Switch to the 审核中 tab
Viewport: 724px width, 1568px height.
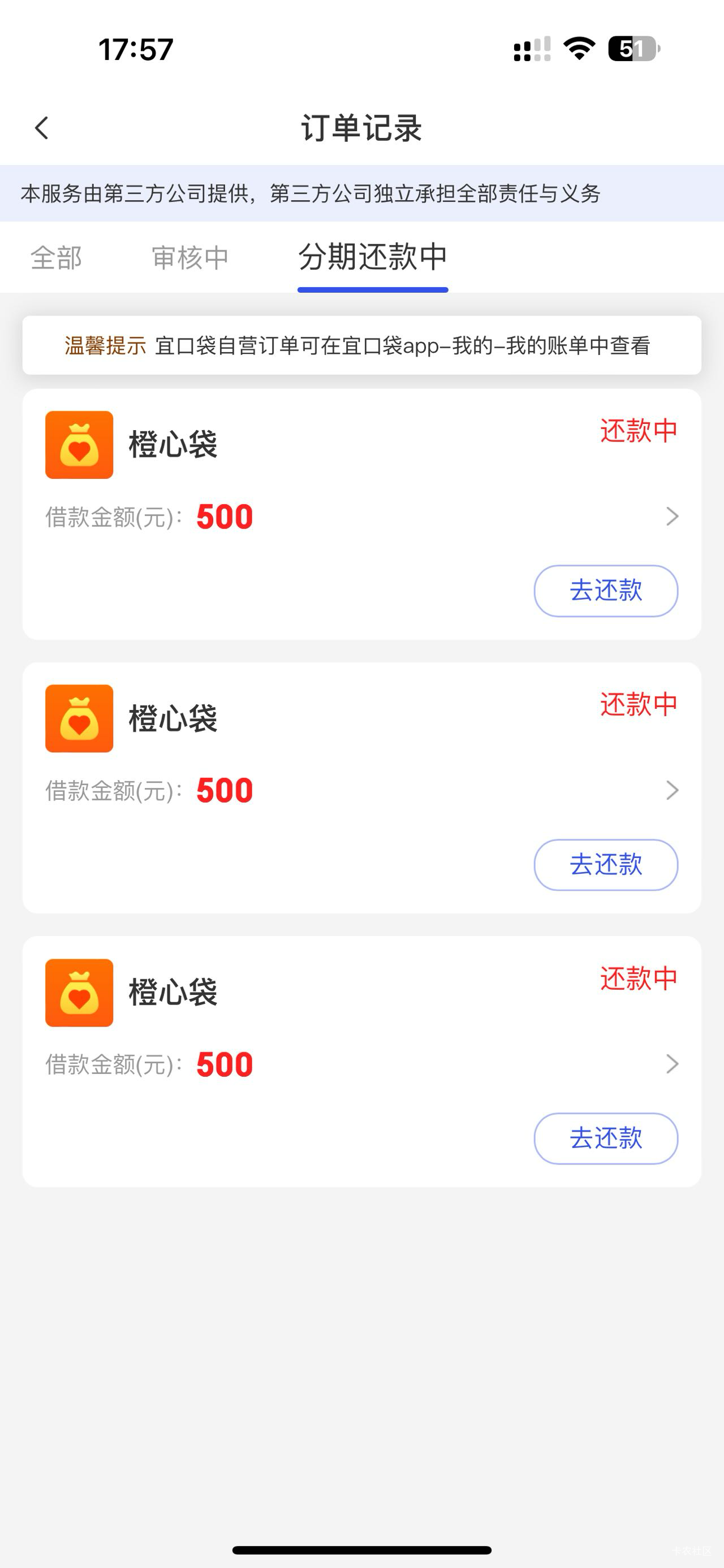tap(190, 258)
